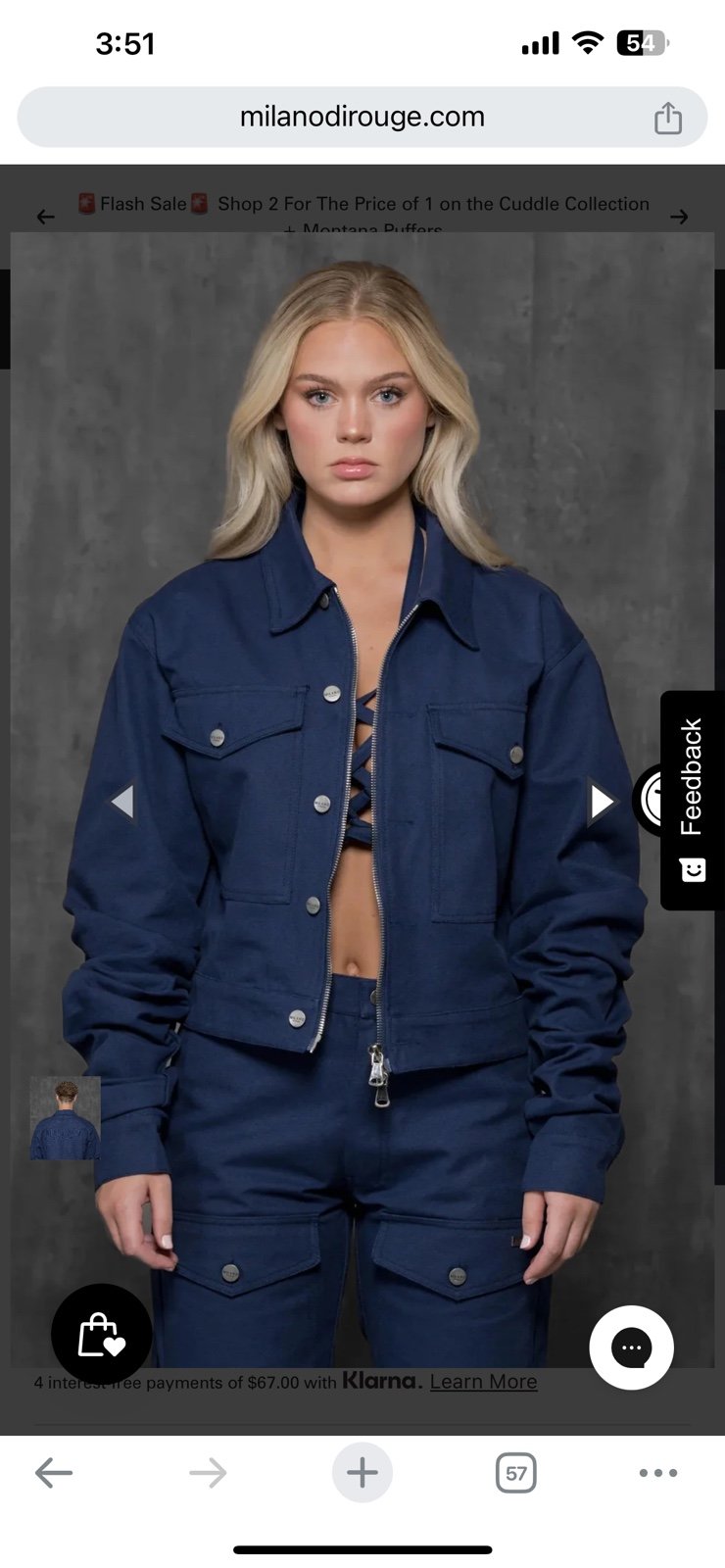Share this page from the address bar
Viewport: 725px width, 1568px height.
pyautogui.click(x=668, y=118)
